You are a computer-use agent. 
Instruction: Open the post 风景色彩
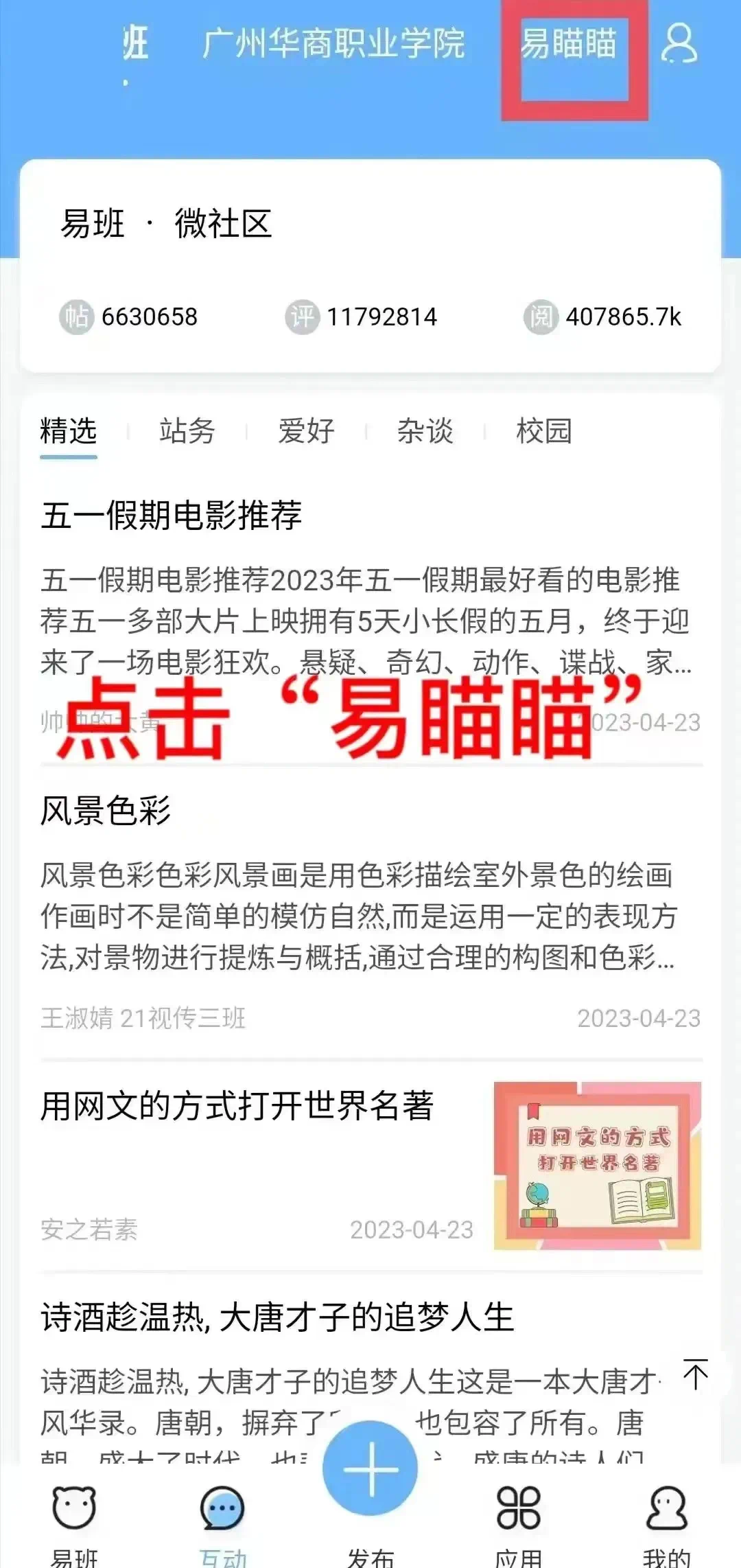pos(106,811)
